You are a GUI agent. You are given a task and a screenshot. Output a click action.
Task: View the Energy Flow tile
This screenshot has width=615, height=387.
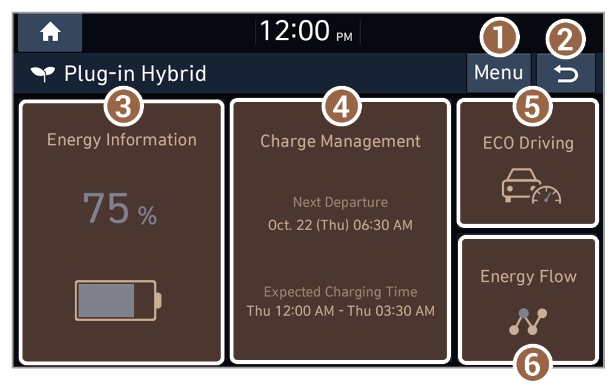pyautogui.click(x=528, y=300)
